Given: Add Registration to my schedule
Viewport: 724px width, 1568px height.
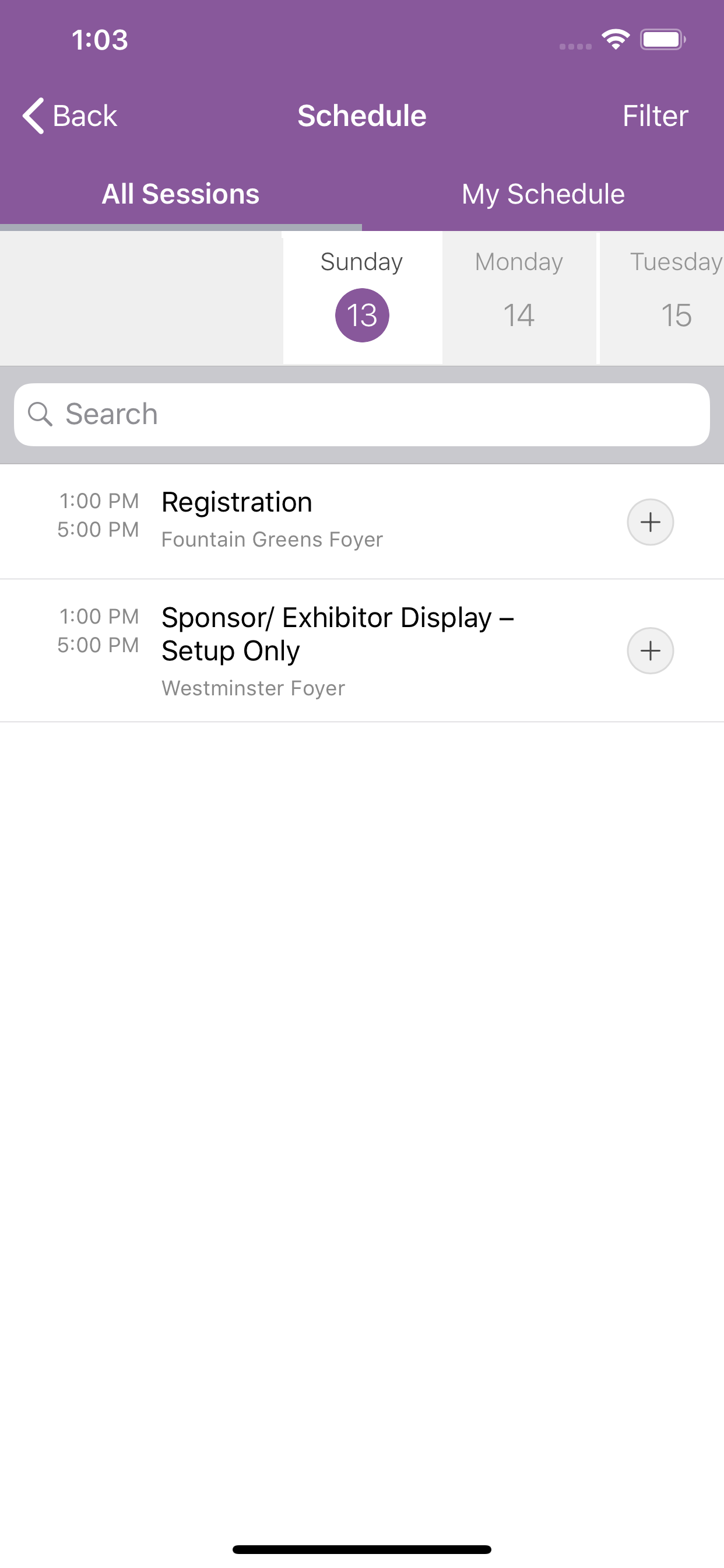Looking at the screenshot, I should (650, 522).
